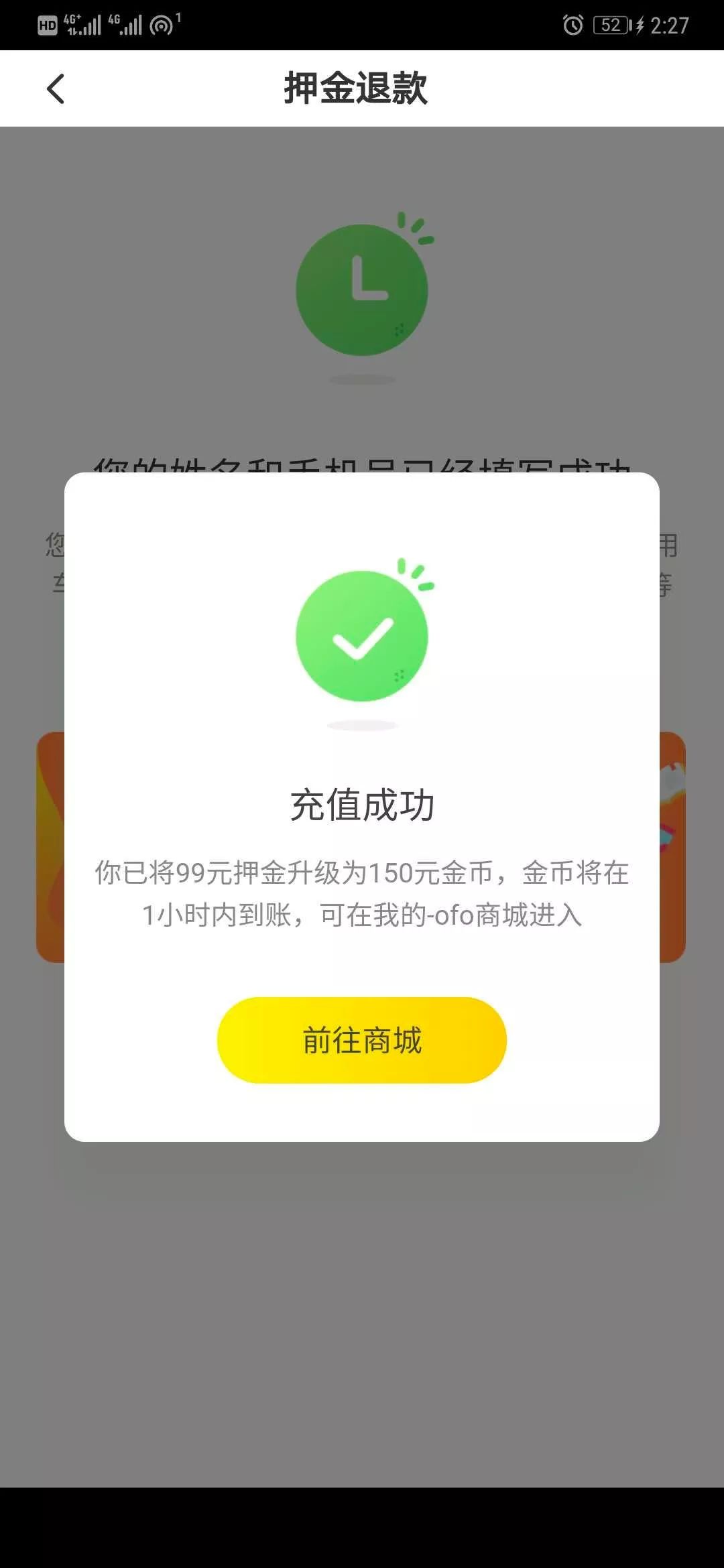Tap the 前往商城 button

tap(361, 1040)
